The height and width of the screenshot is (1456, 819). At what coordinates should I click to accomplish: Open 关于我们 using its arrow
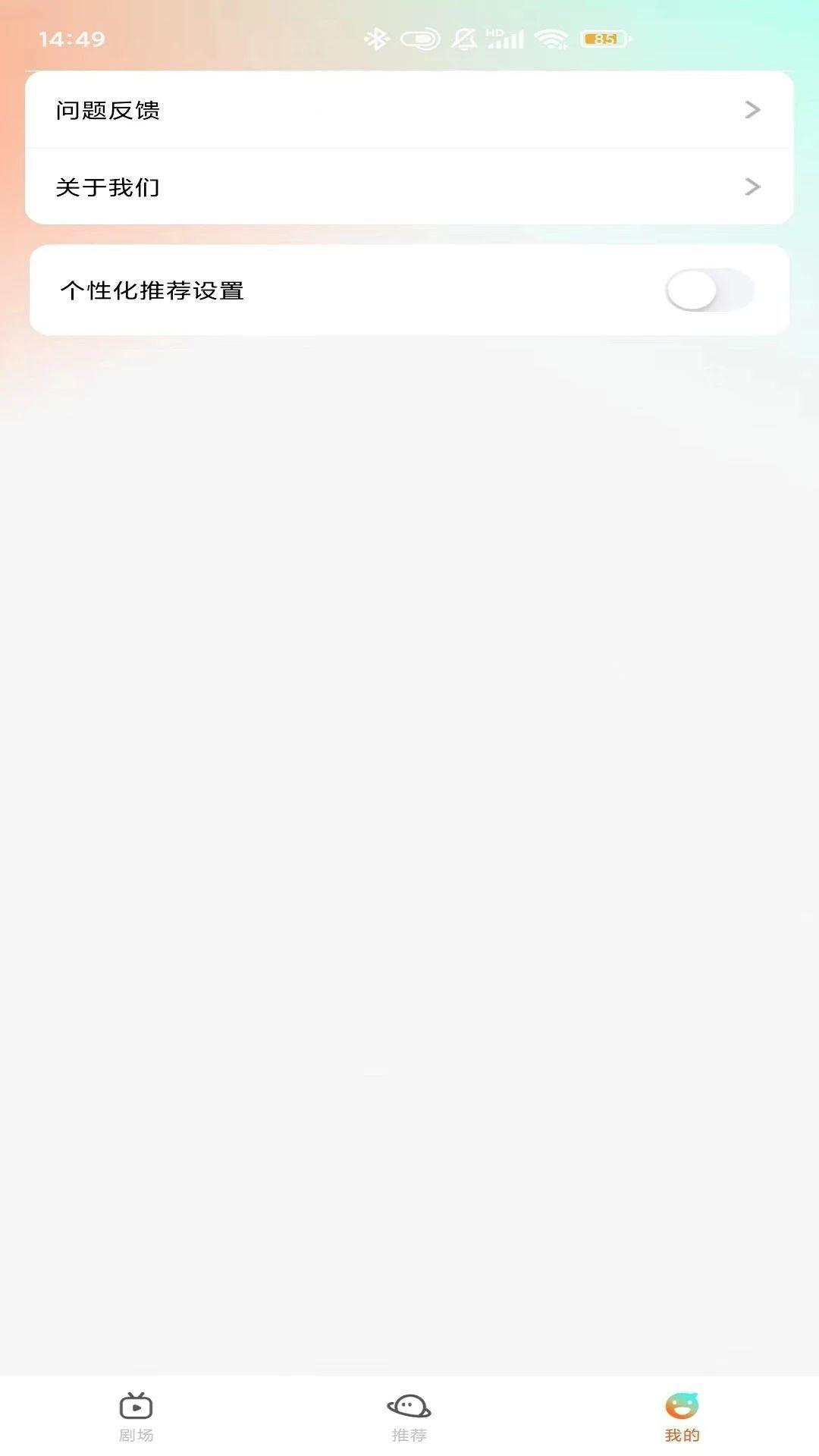click(x=751, y=186)
